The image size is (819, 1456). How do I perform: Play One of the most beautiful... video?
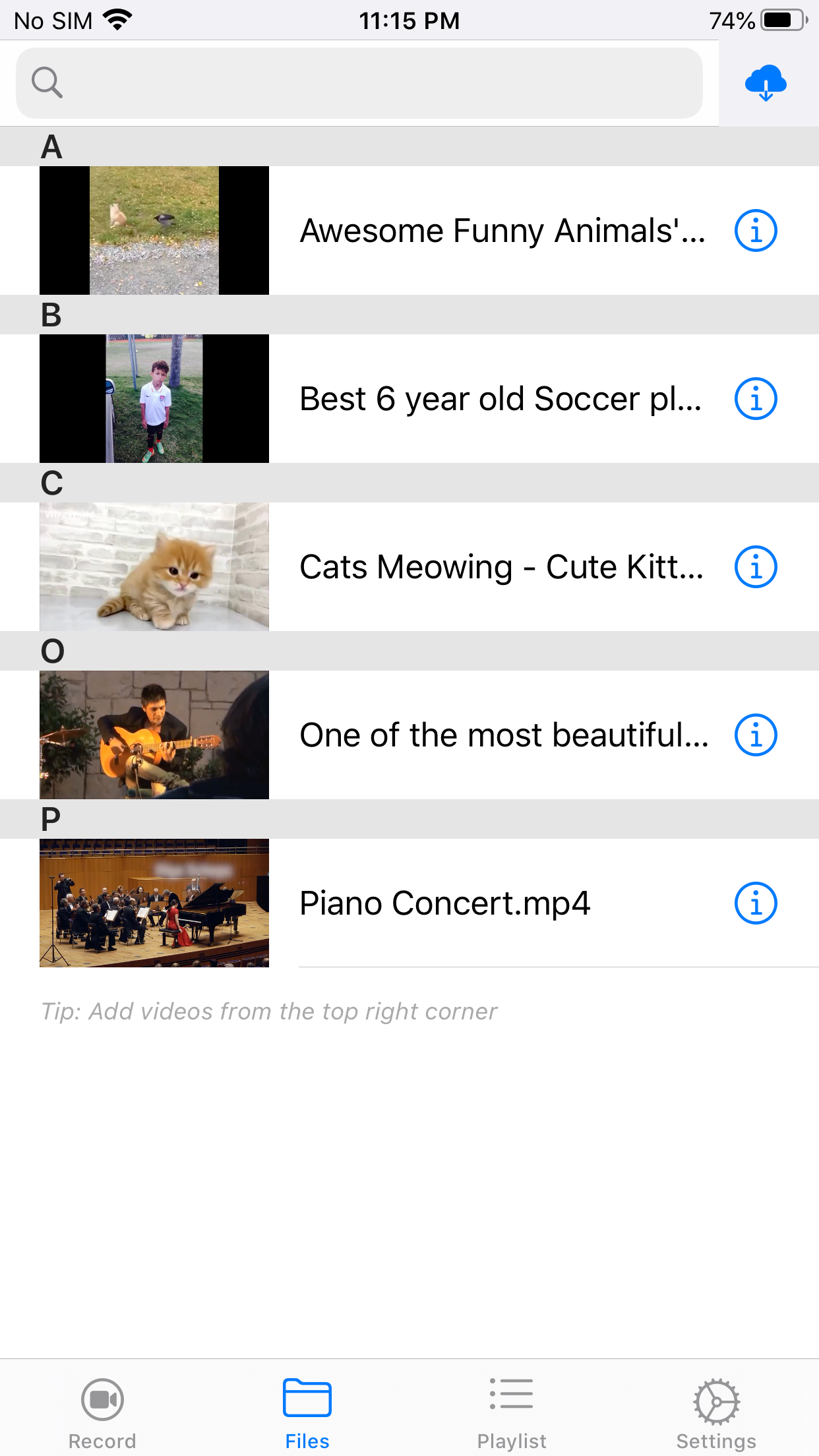pos(504,735)
